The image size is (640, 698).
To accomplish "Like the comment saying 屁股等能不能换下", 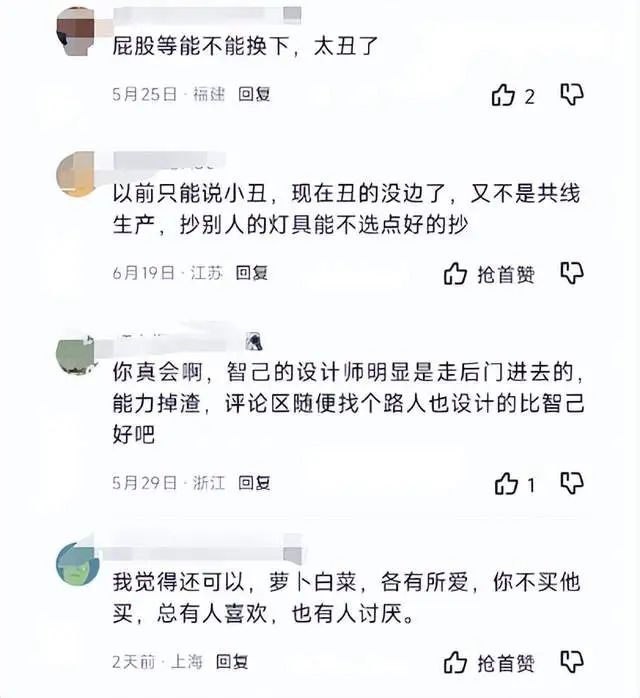I will coord(503,96).
